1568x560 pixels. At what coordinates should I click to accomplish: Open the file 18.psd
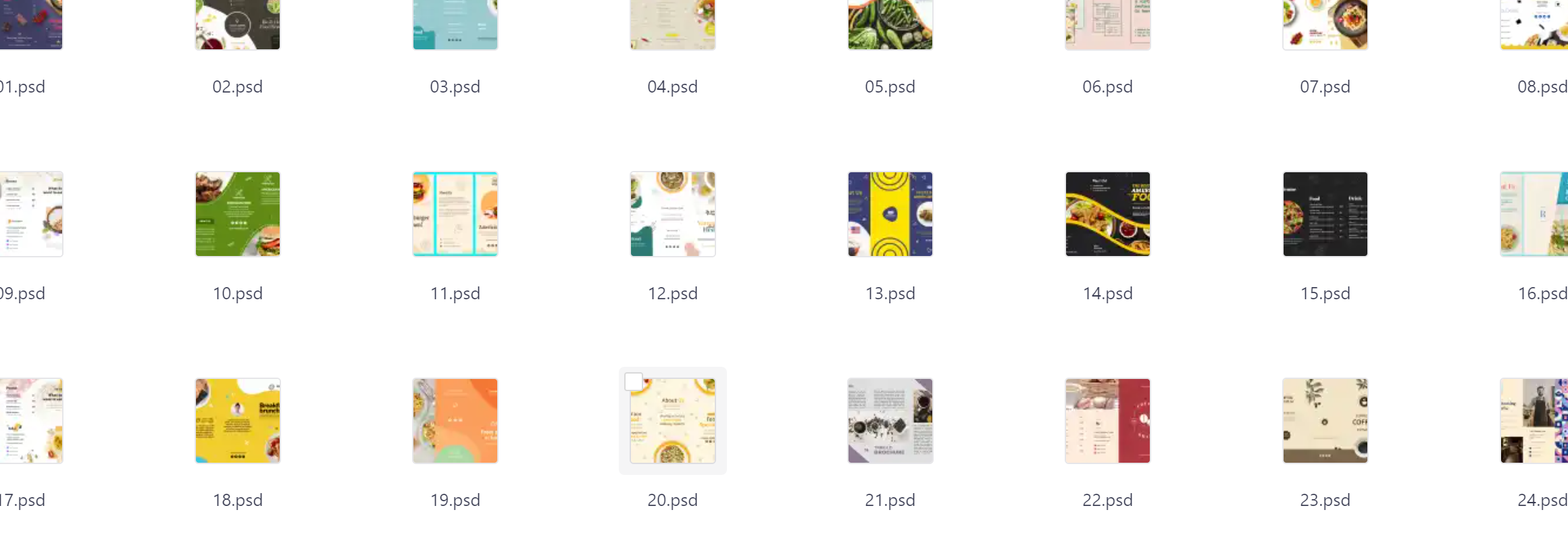[237, 421]
